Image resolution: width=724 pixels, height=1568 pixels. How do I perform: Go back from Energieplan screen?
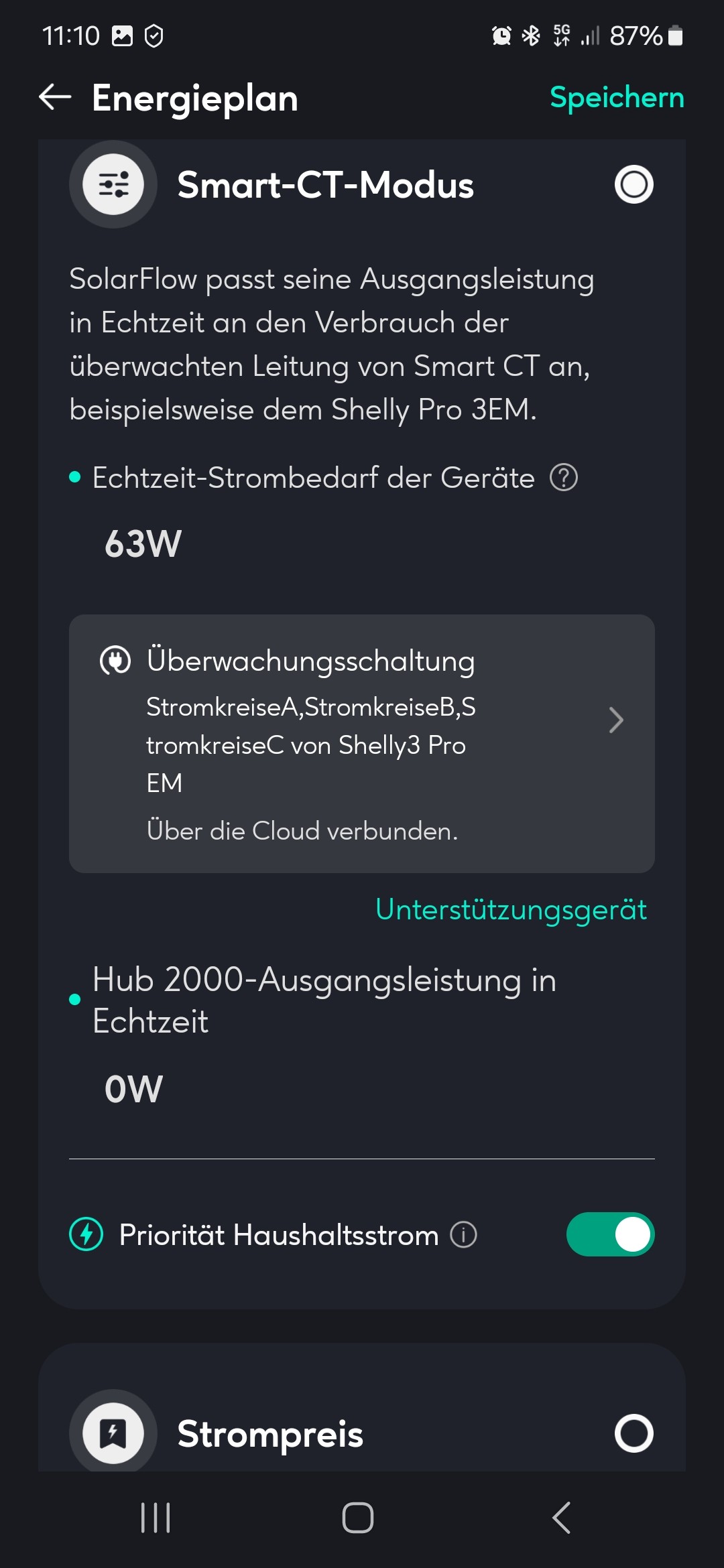click(x=55, y=98)
